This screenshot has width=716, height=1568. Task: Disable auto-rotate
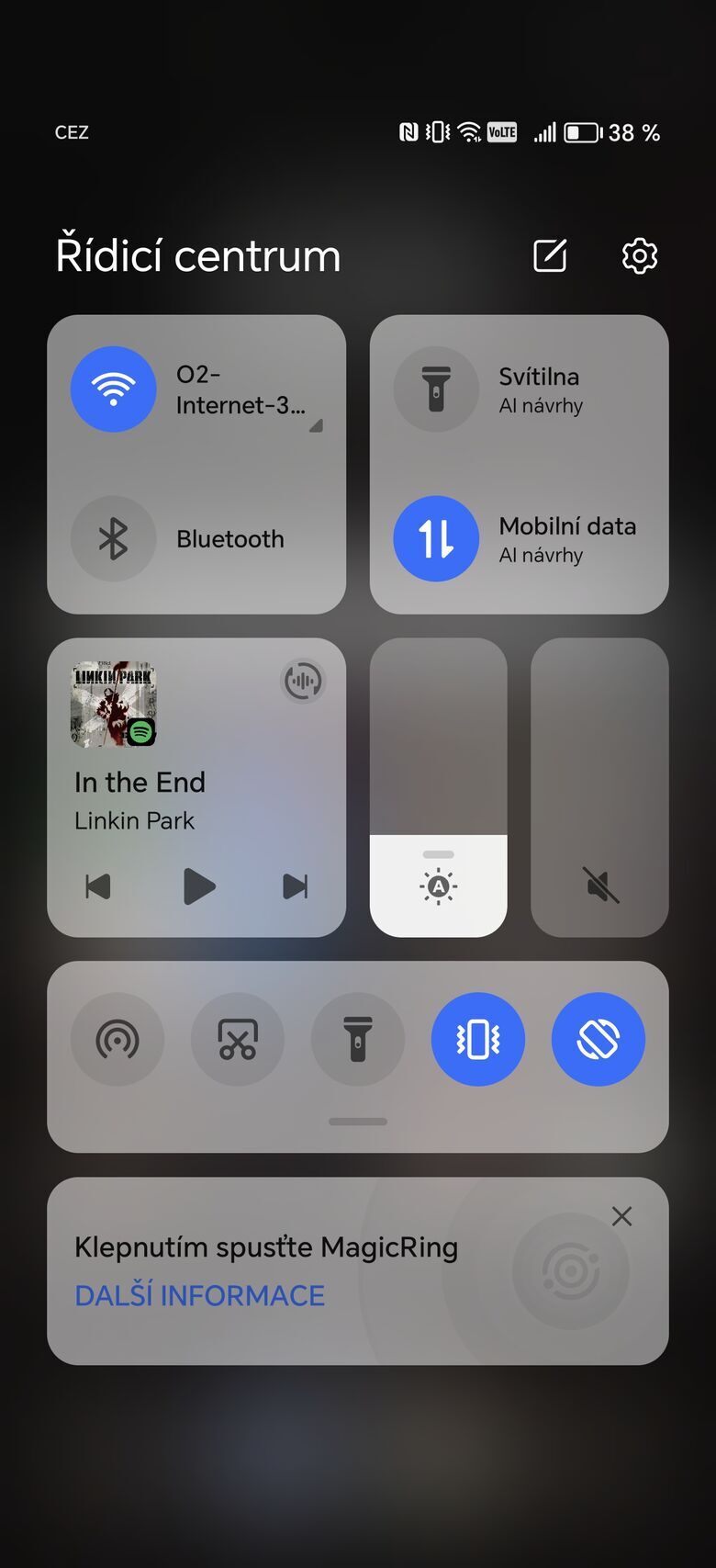pyautogui.click(x=599, y=1039)
